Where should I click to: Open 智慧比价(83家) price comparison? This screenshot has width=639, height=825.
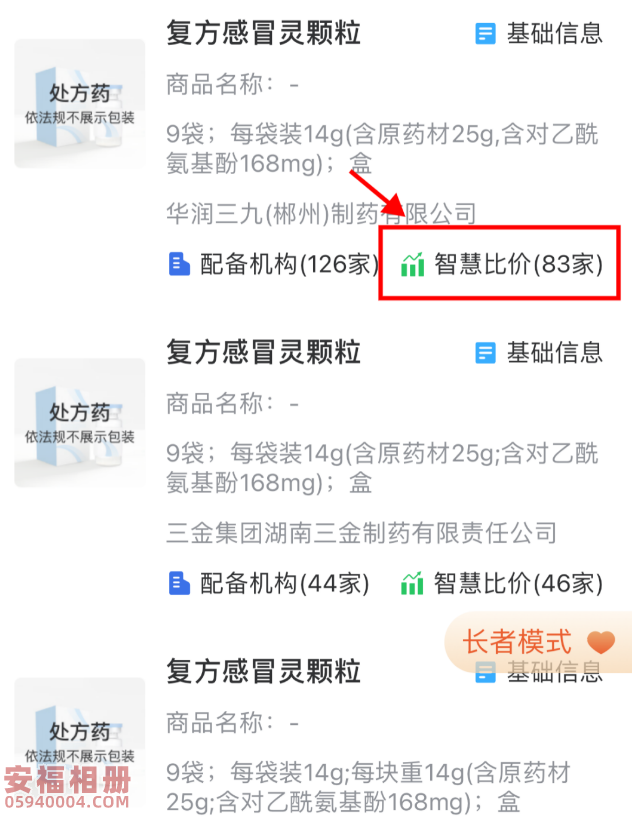click(x=502, y=264)
